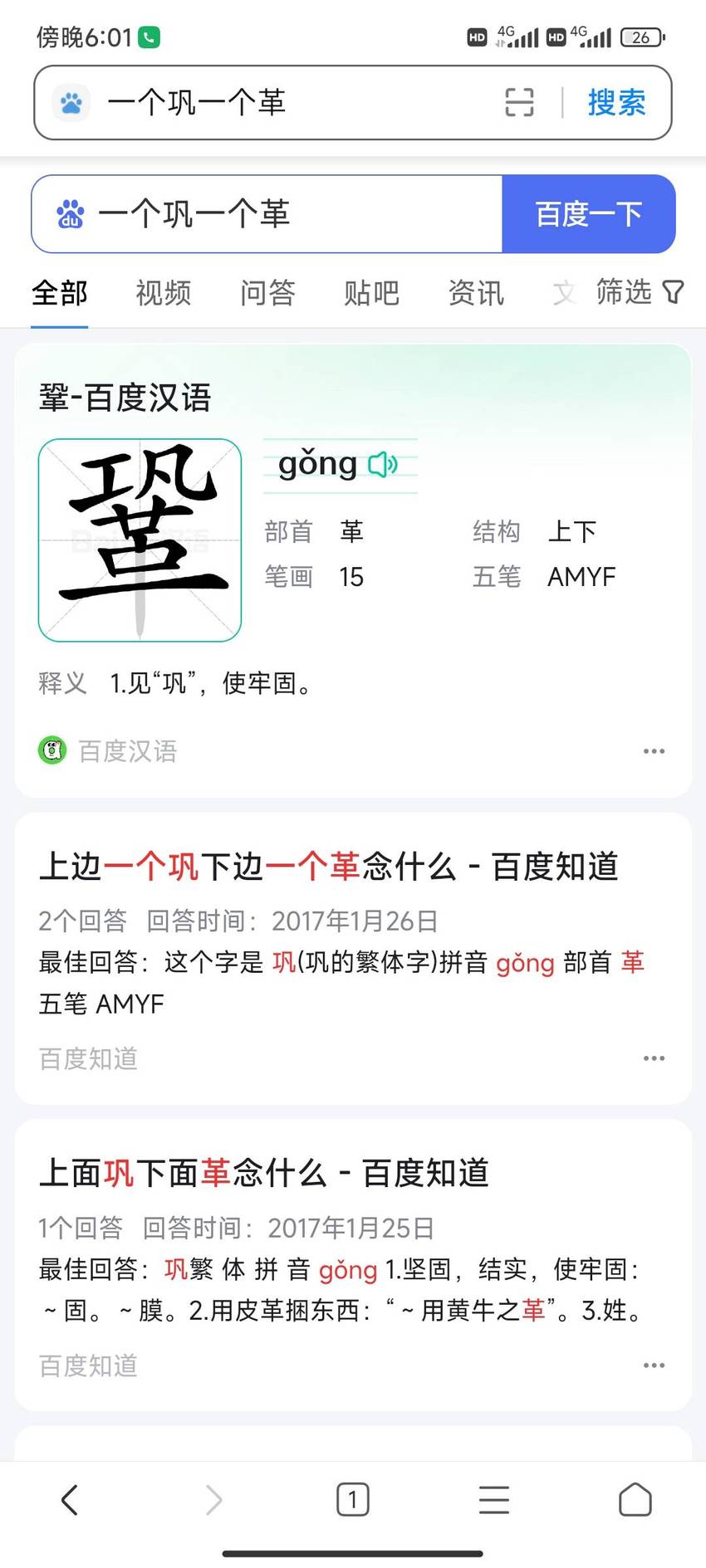Open more options on the 百度汉语 card
The height and width of the screenshot is (1568, 706).
pos(654,751)
